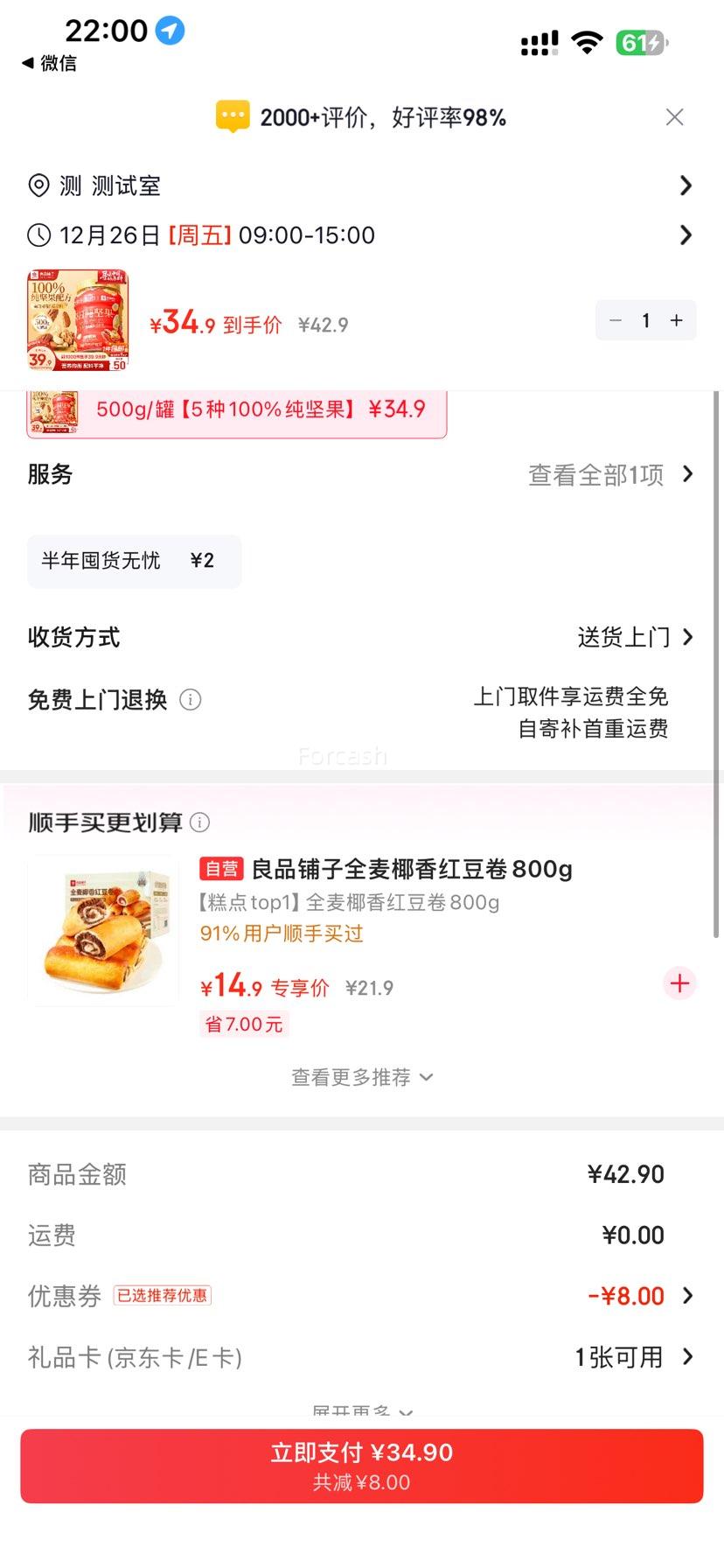724x1568 pixels.
Task: View all services via 查看全部1项
Action: click(x=610, y=475)
